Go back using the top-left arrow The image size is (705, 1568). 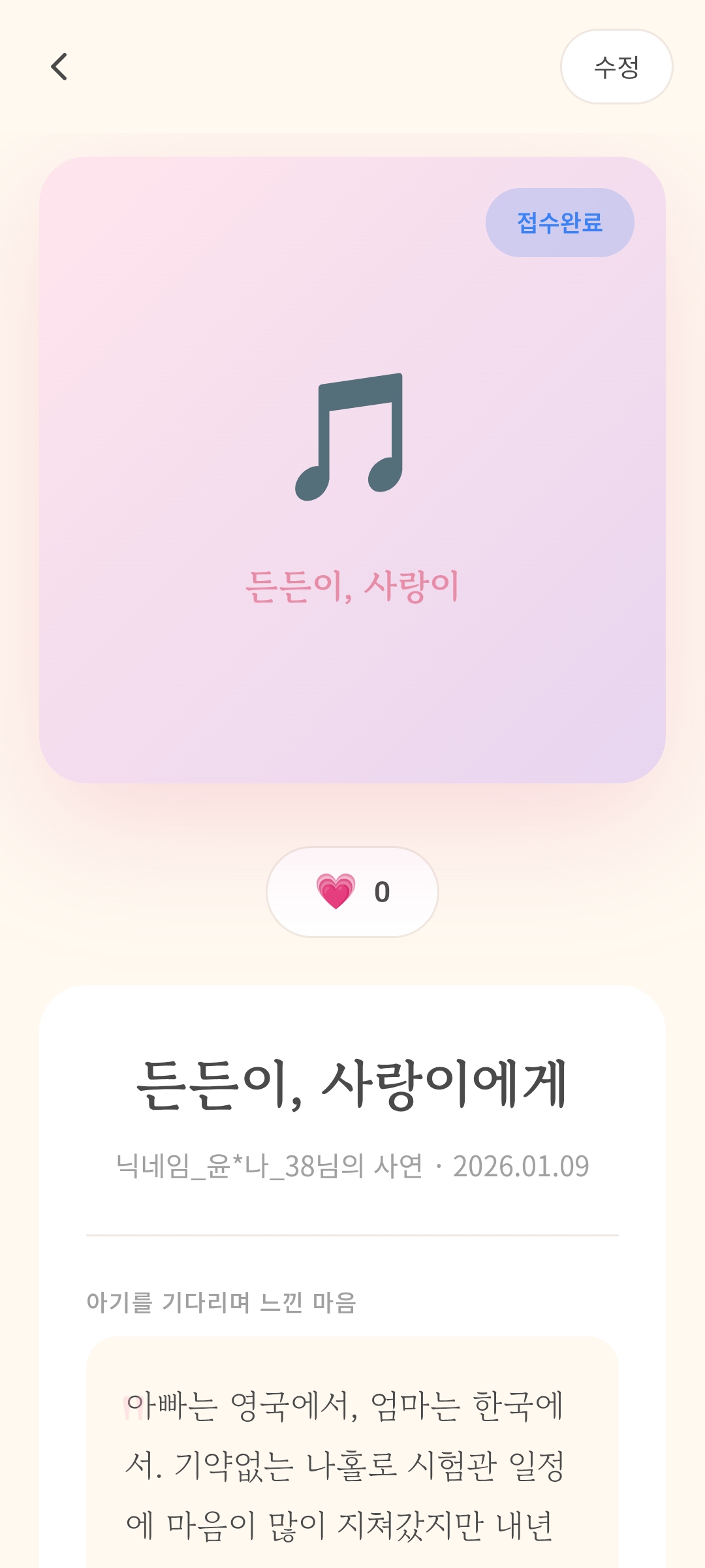[59, 67]
